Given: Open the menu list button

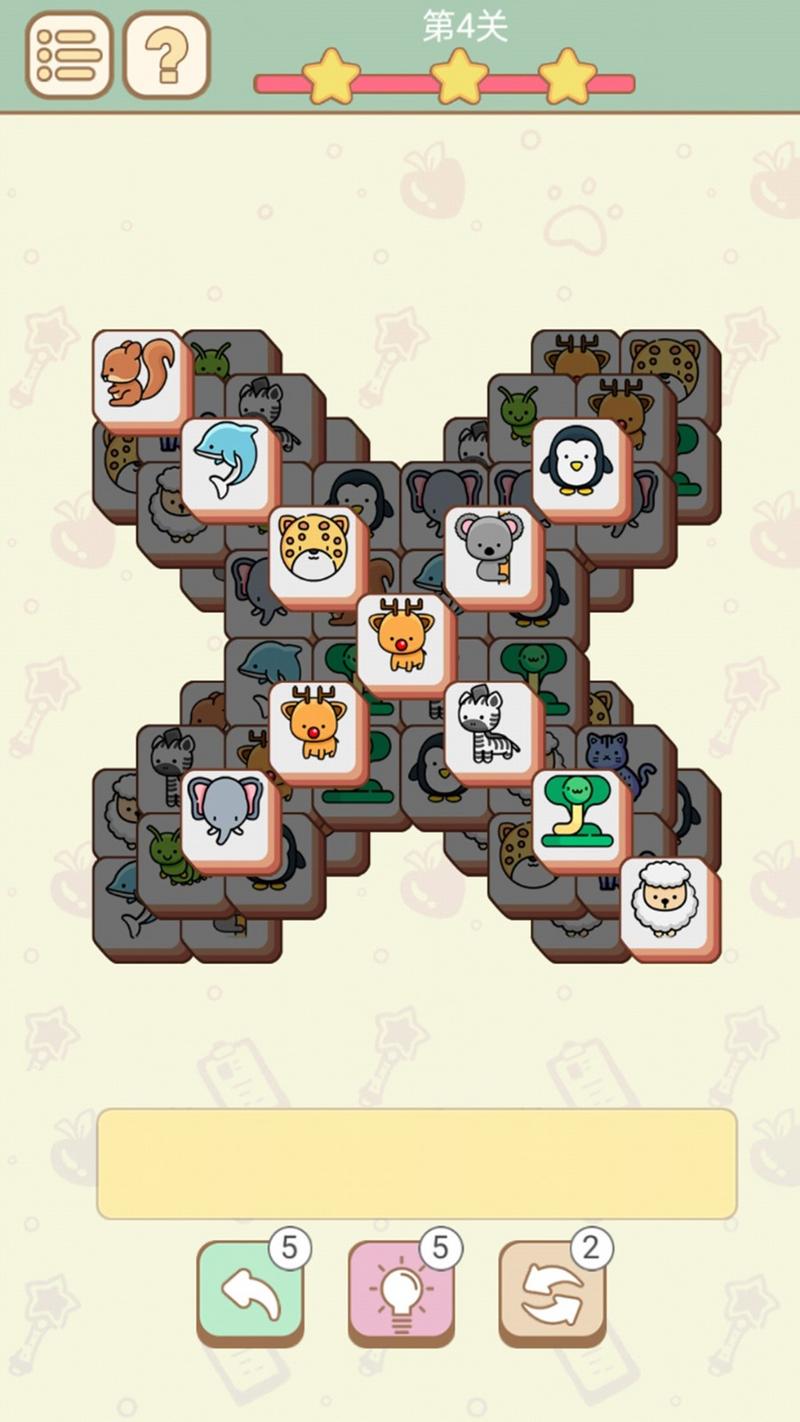Looking at the screenshot, I should pyautogui.click(x=68, y=54).
